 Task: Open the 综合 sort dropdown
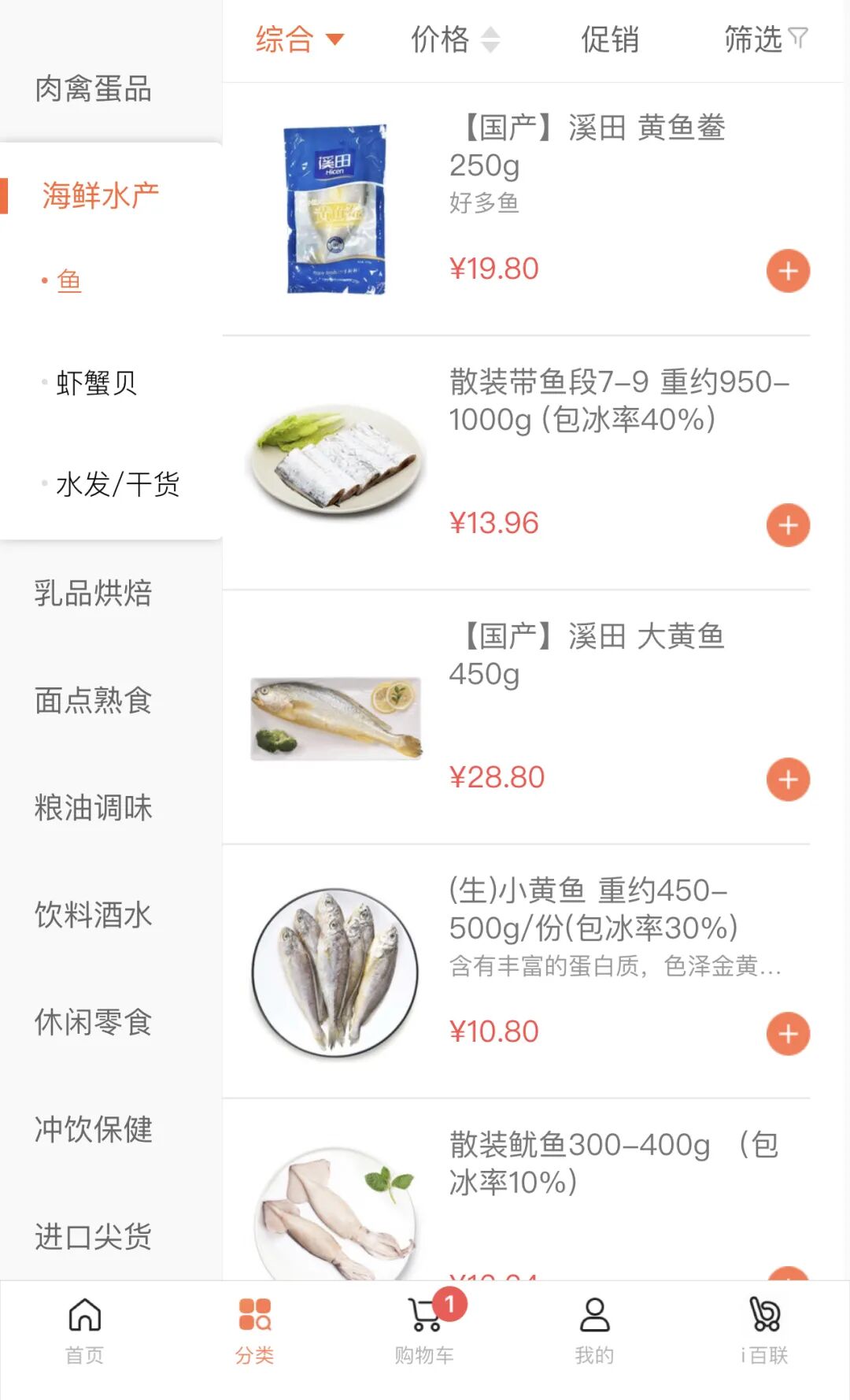coord(299,39)
